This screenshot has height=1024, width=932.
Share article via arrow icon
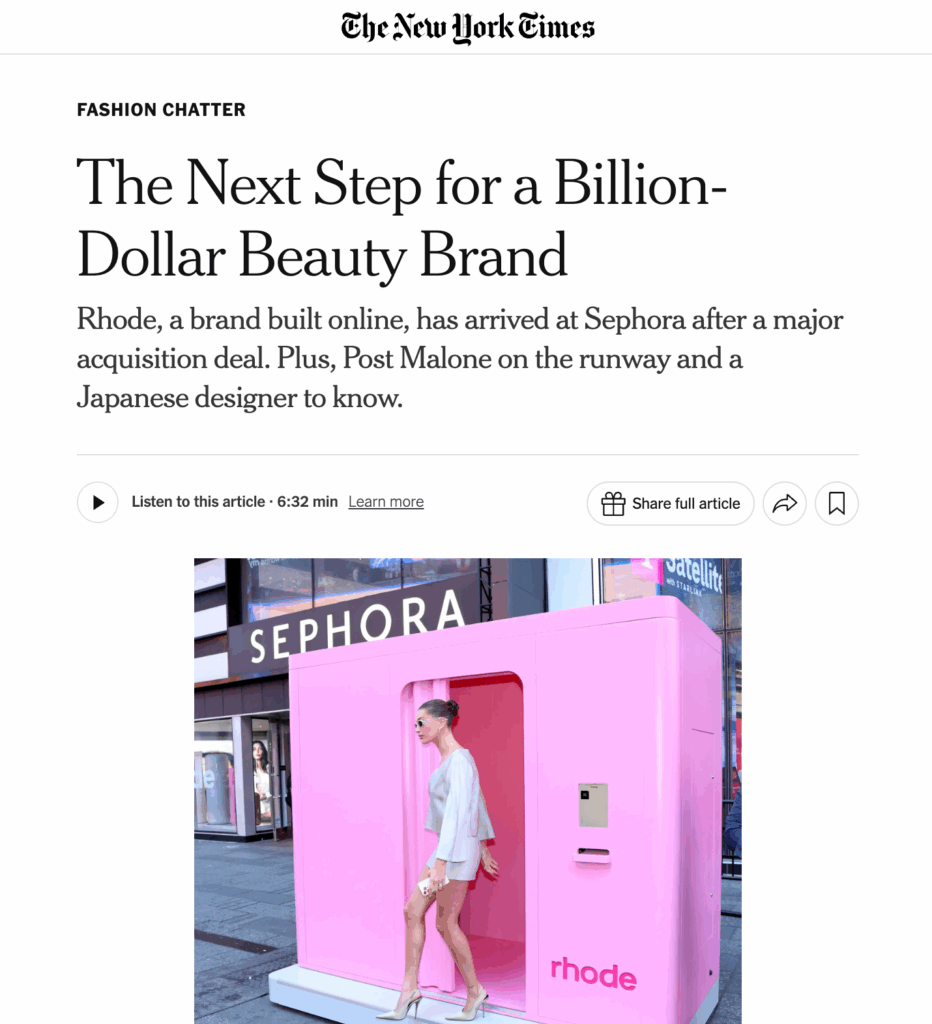785,503
